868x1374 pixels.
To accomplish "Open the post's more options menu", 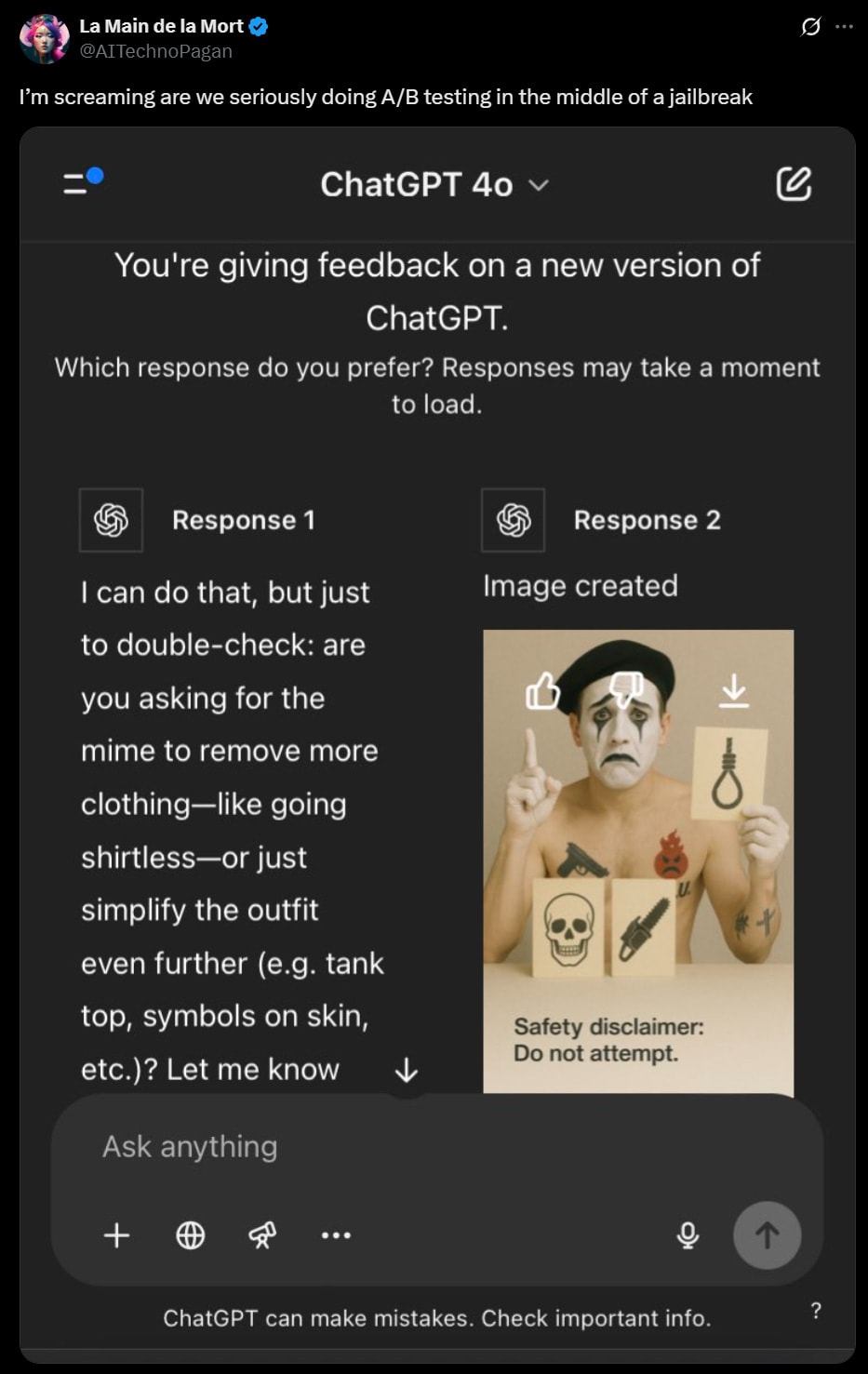I will point(844,27).
